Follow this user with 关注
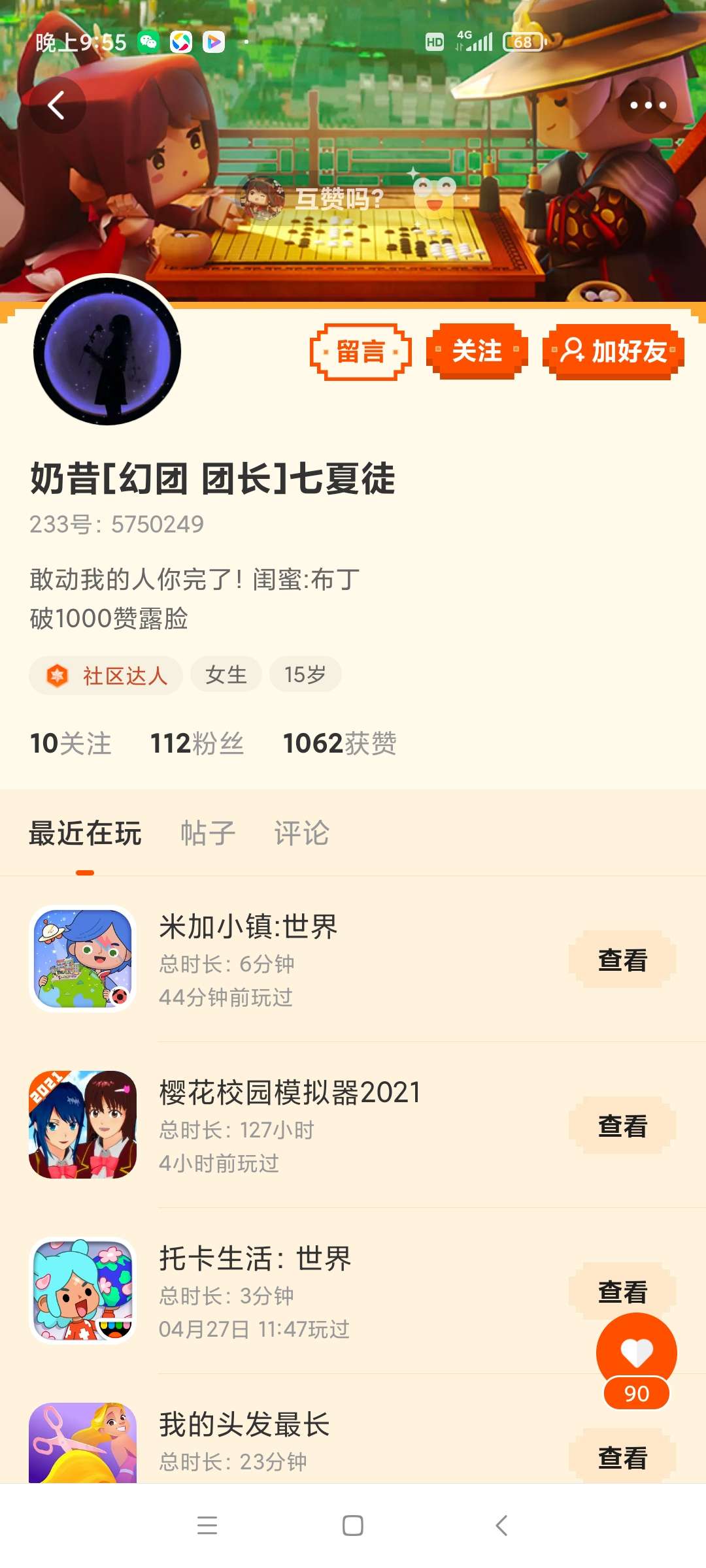Screen dimensions: 706x1568 [477, 351]
